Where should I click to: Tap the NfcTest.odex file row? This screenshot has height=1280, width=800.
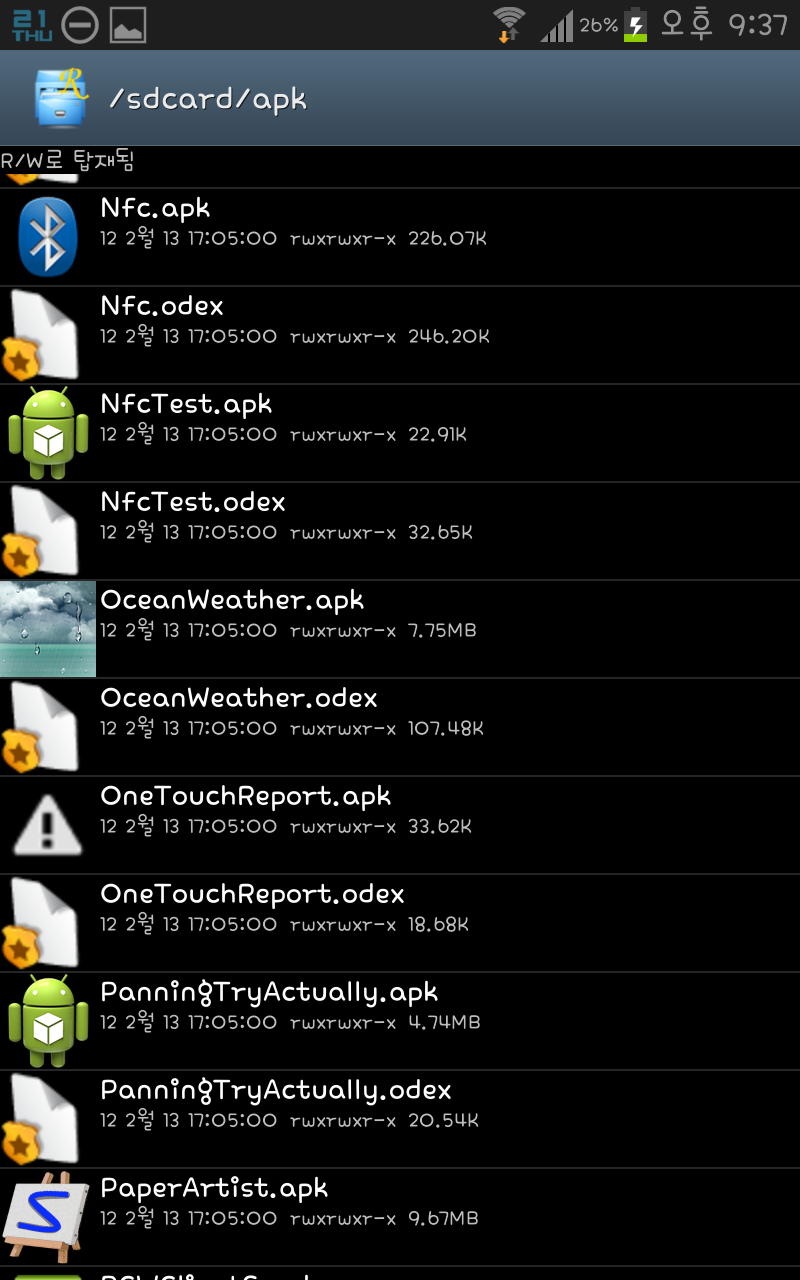pyautogui.click(x=400, y=531)
